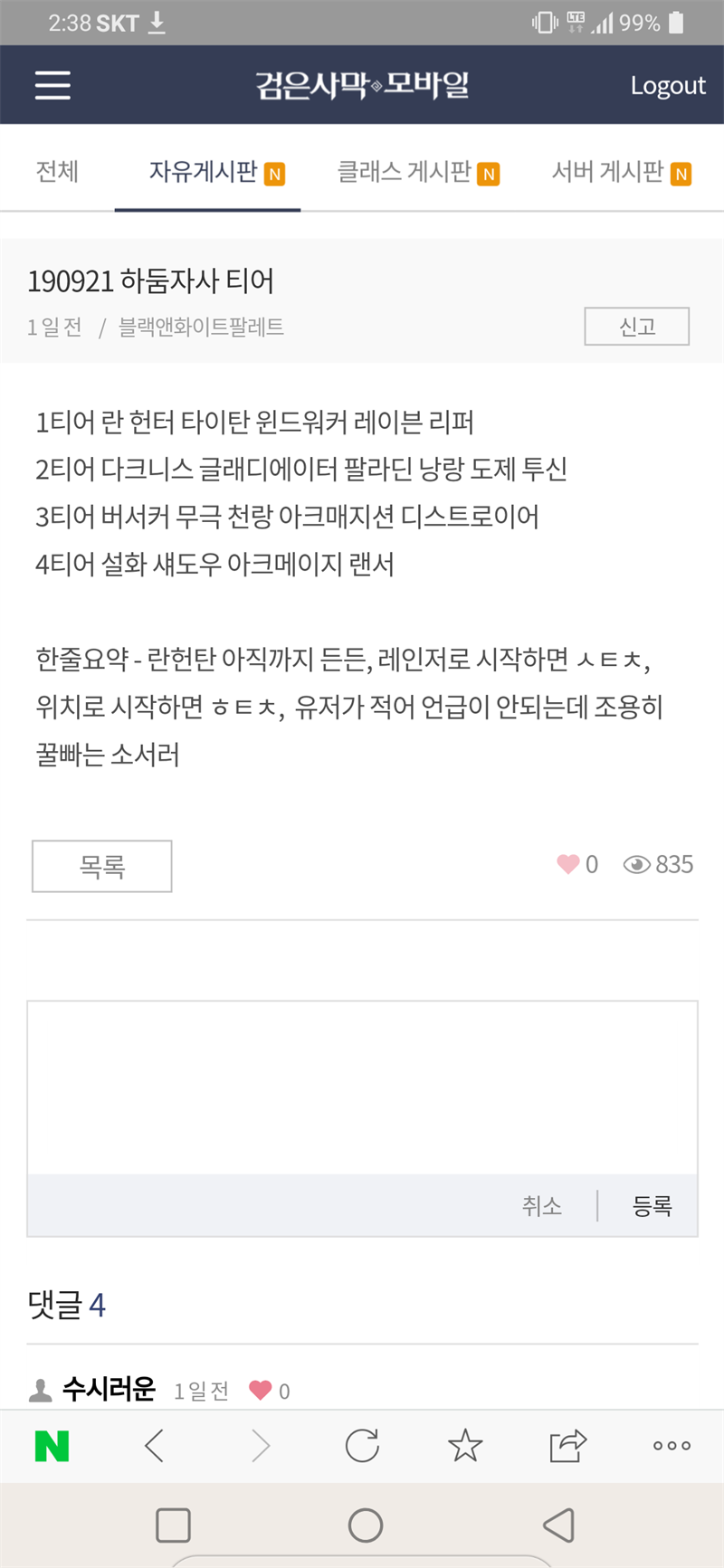Bookmark this page with the star
Image resolution: width=724 pixels, height=1568 pixels.
click(465, 1446)
